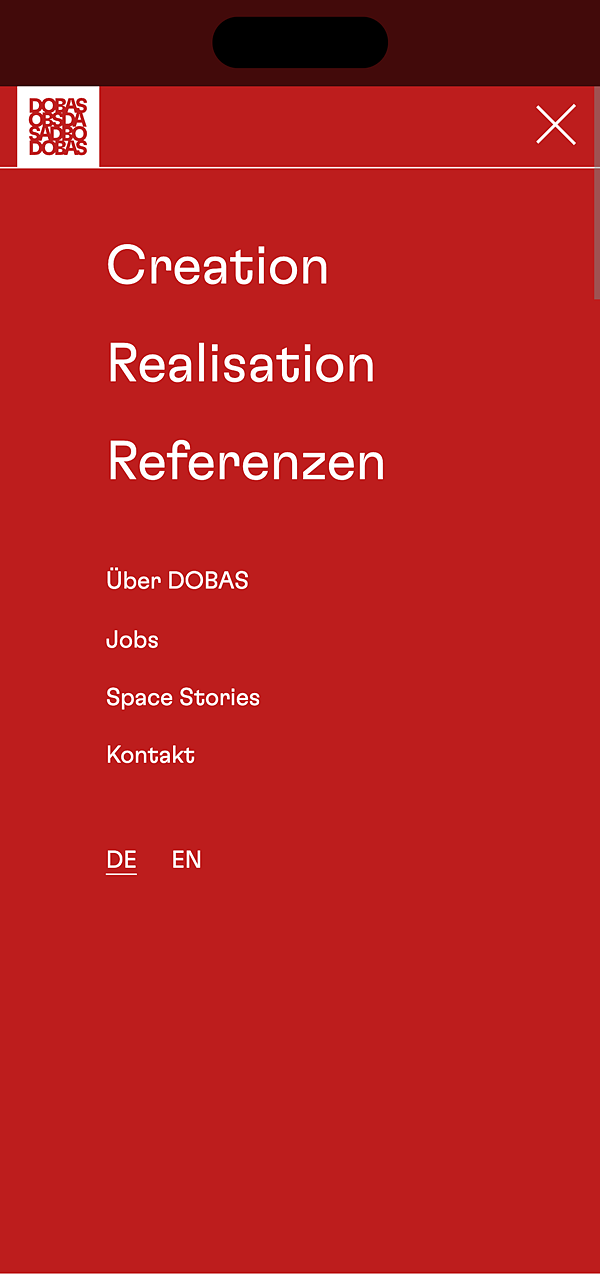Close the navigation menu
Image resolution: width=600 pixels, height=1275 pixels.
tap(555, 125)
